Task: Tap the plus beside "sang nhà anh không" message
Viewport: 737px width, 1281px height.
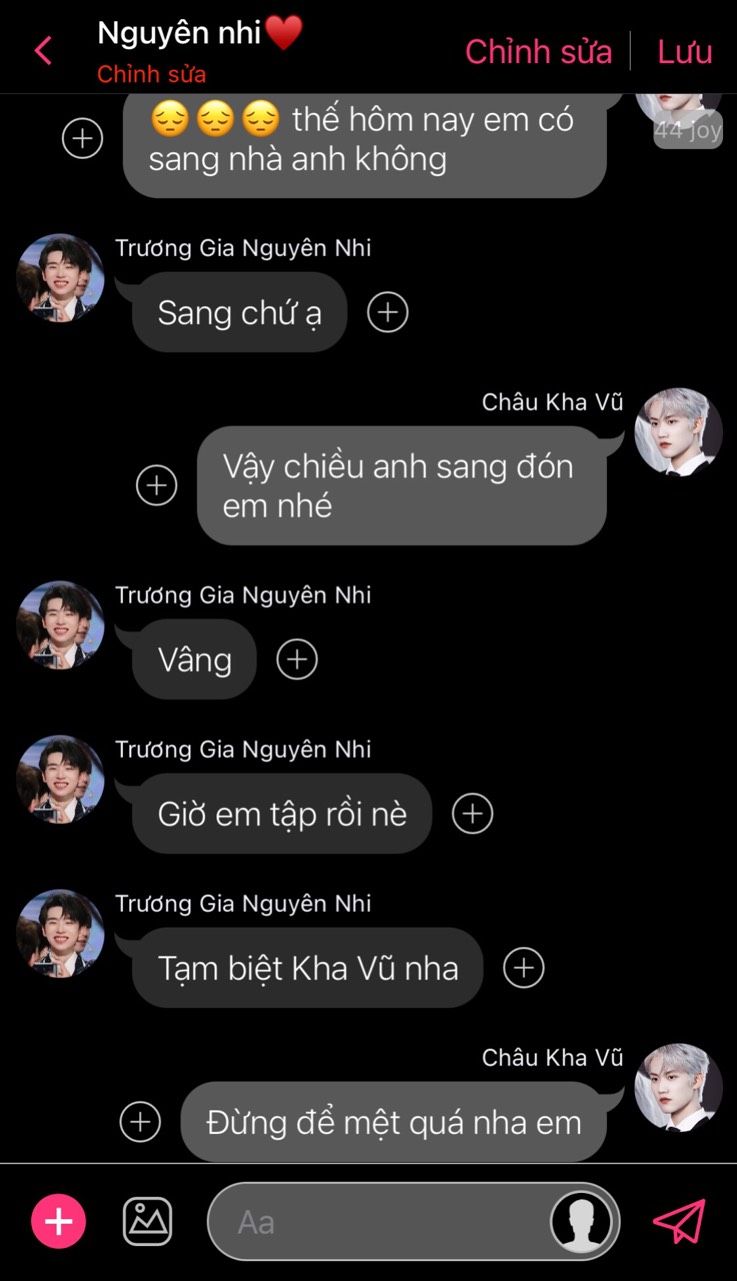Action: [83, 138]
